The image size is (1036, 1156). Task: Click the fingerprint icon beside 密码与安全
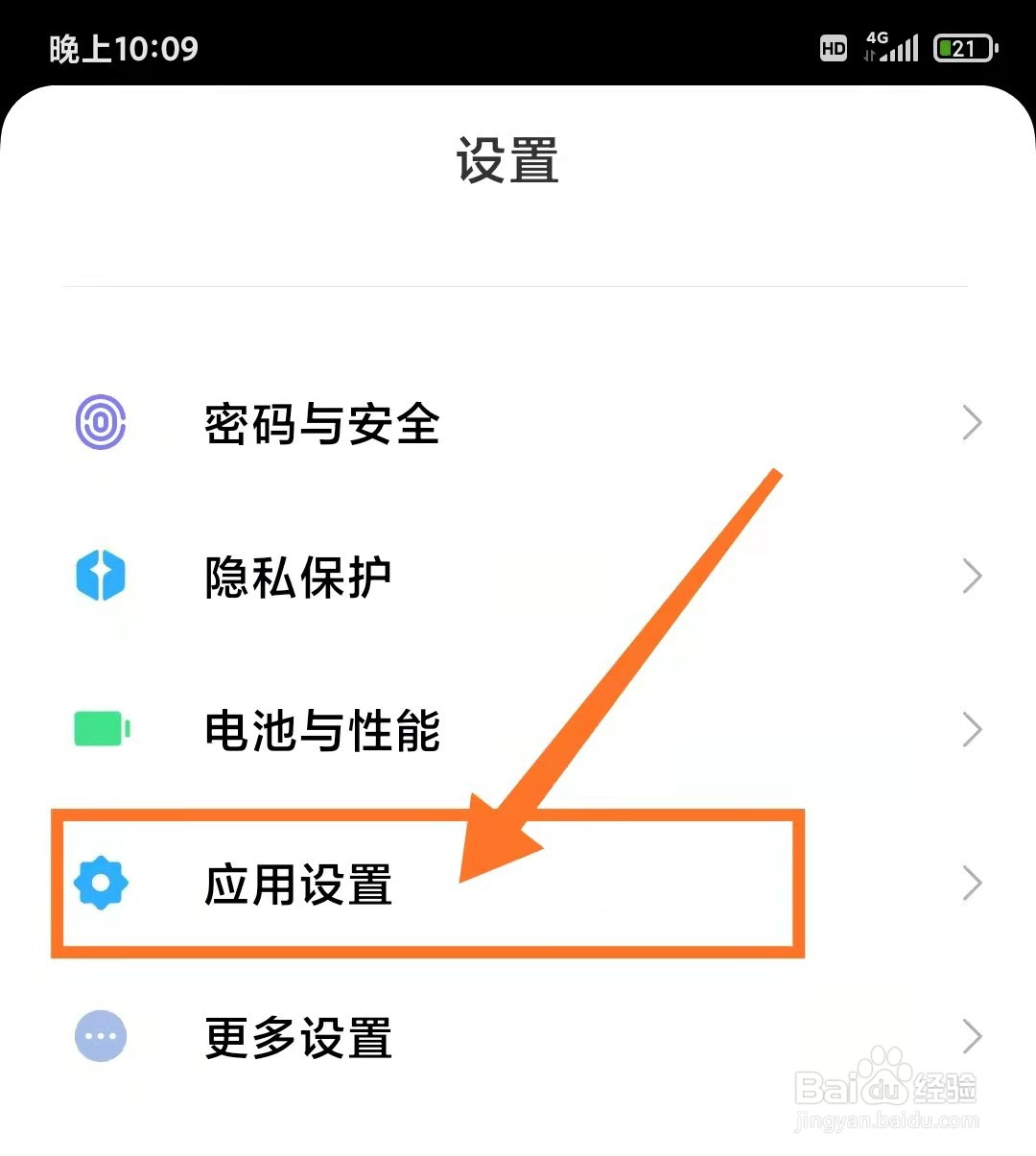coord(100,422)
